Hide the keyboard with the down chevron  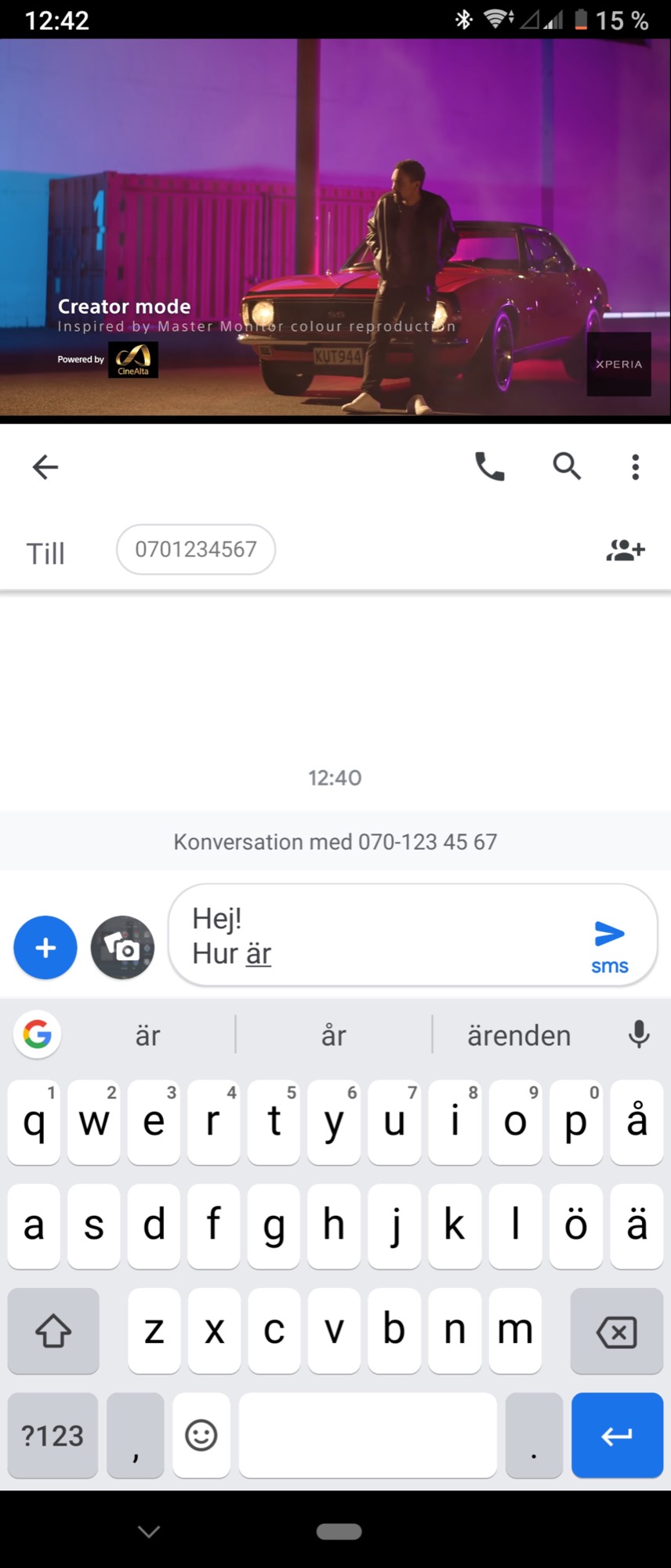click(149, 1531)
